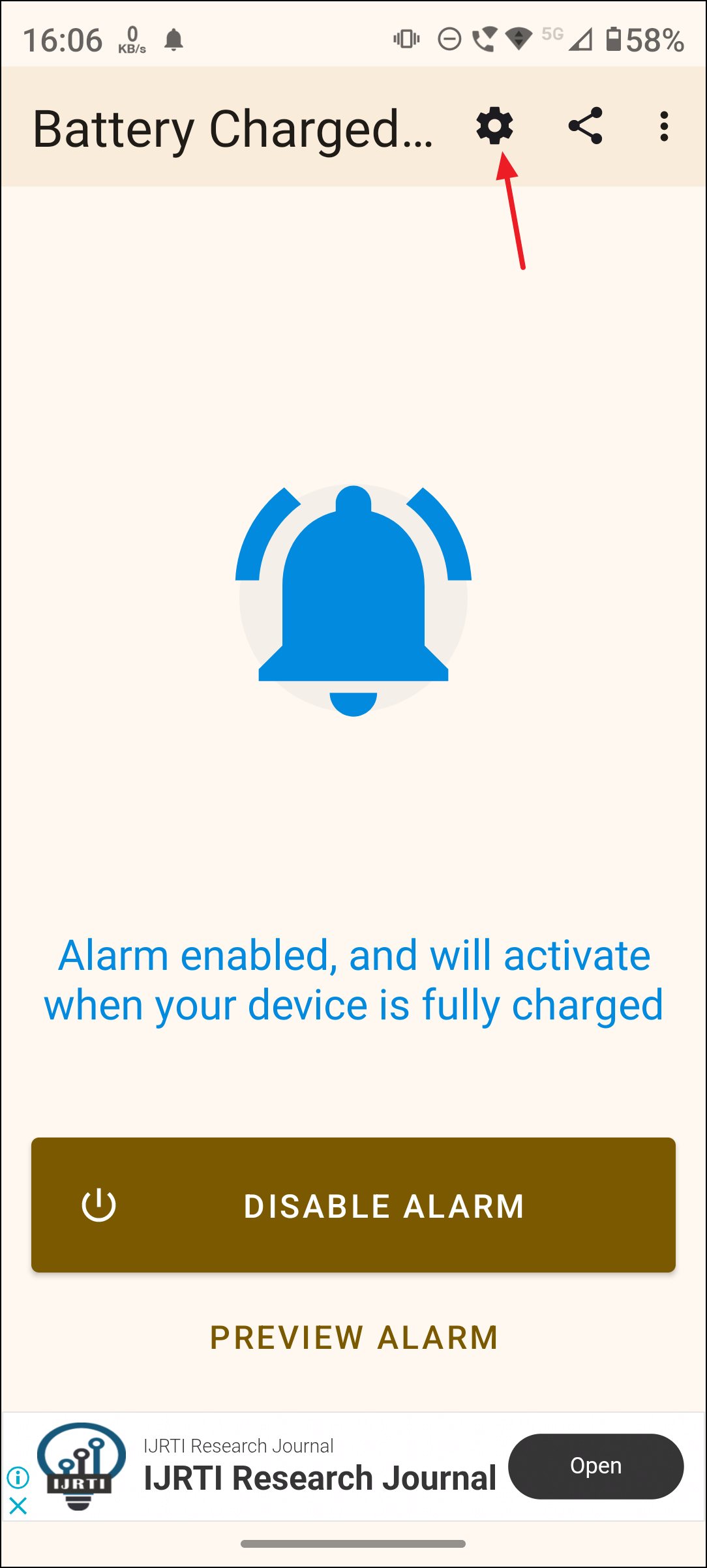Viewport: 707px width, 1568px height.
Task: Share the Battery Charged app
Action: pyautogui.click(x=585, y=126)
